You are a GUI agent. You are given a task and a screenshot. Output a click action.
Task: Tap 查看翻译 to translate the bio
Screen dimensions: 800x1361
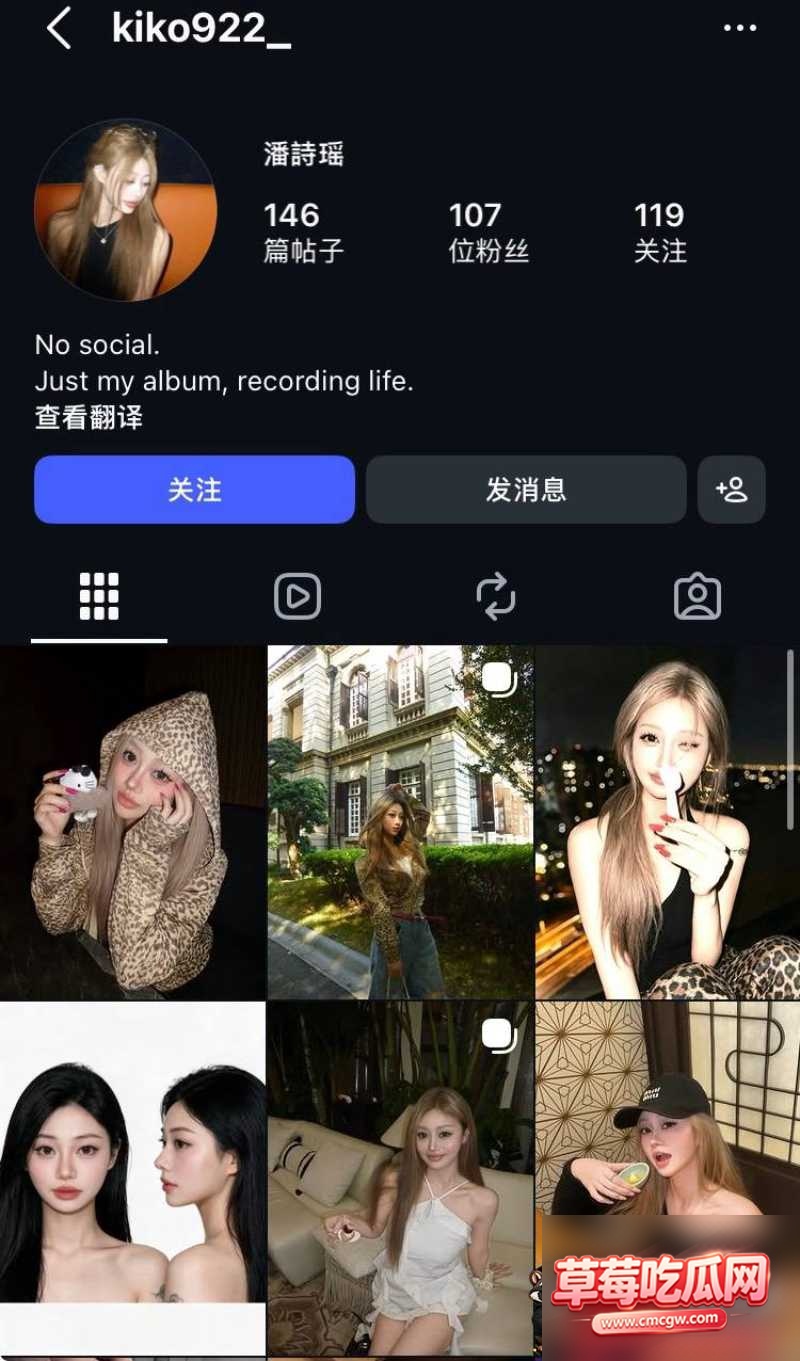(x=89, y=417)
